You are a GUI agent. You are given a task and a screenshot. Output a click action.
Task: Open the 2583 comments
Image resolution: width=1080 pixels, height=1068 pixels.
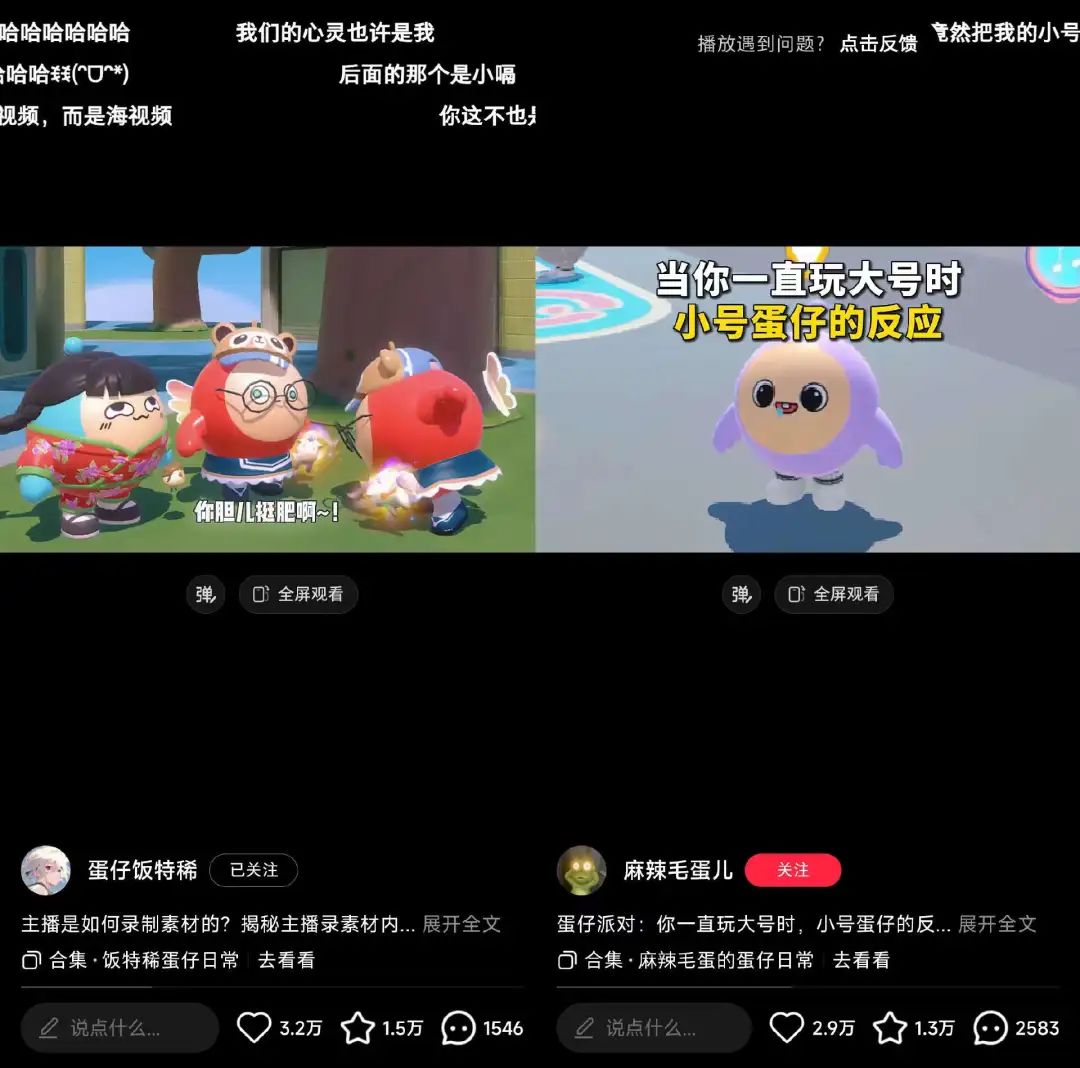pyautogui.click(x=991, y=1028)
